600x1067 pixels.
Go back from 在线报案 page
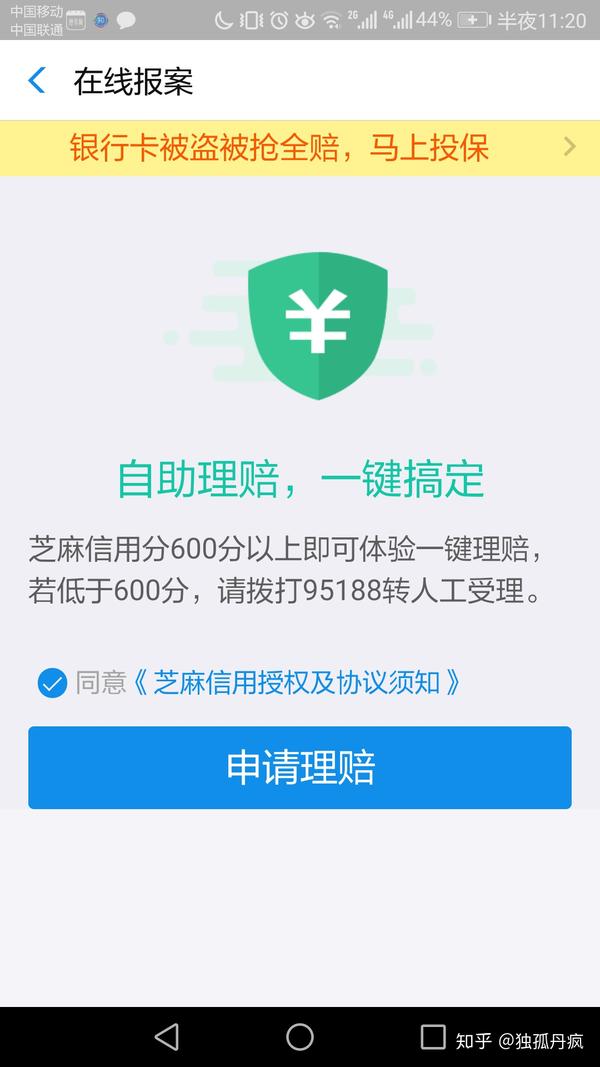pyautogui.click(x=37, y=81)
